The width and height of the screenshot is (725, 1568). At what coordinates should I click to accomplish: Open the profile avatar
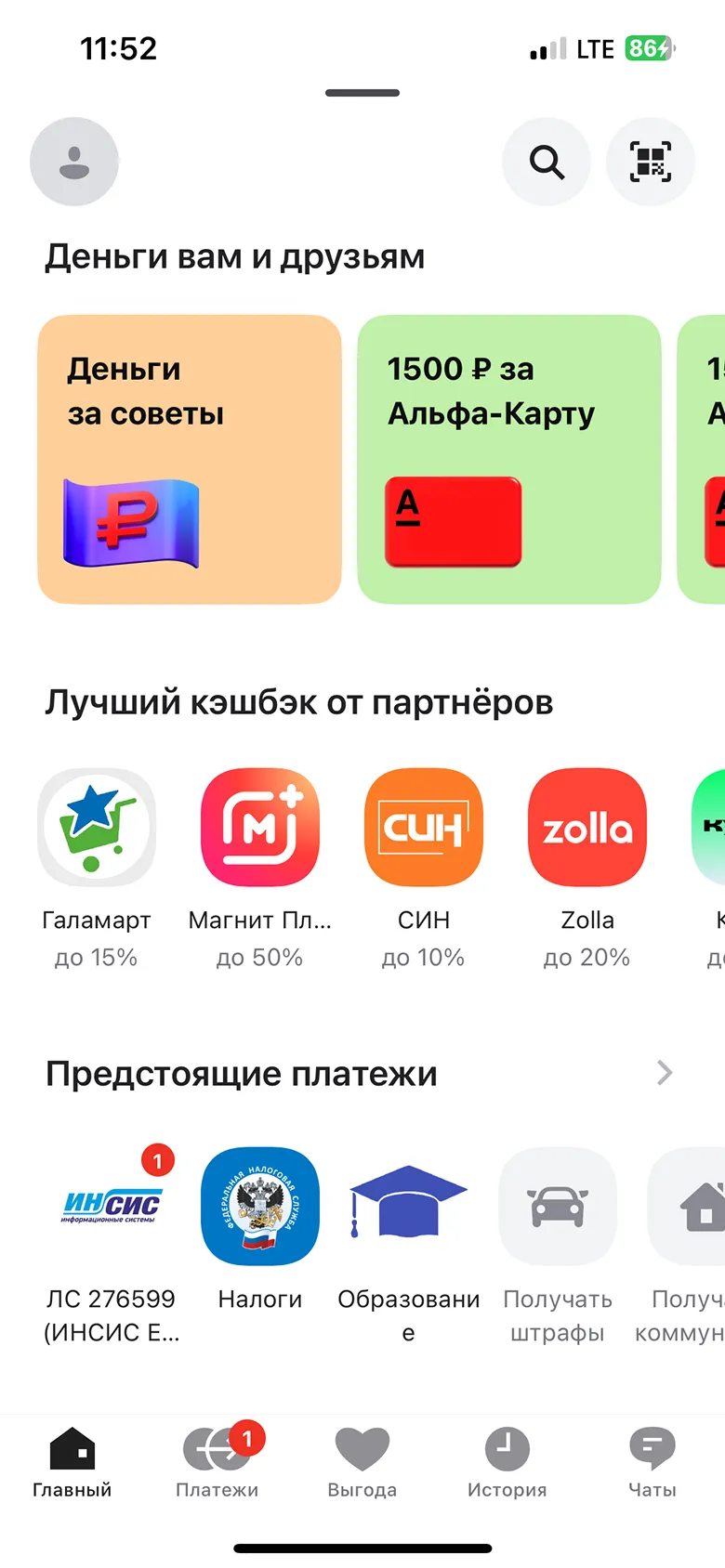pos(74,161)
